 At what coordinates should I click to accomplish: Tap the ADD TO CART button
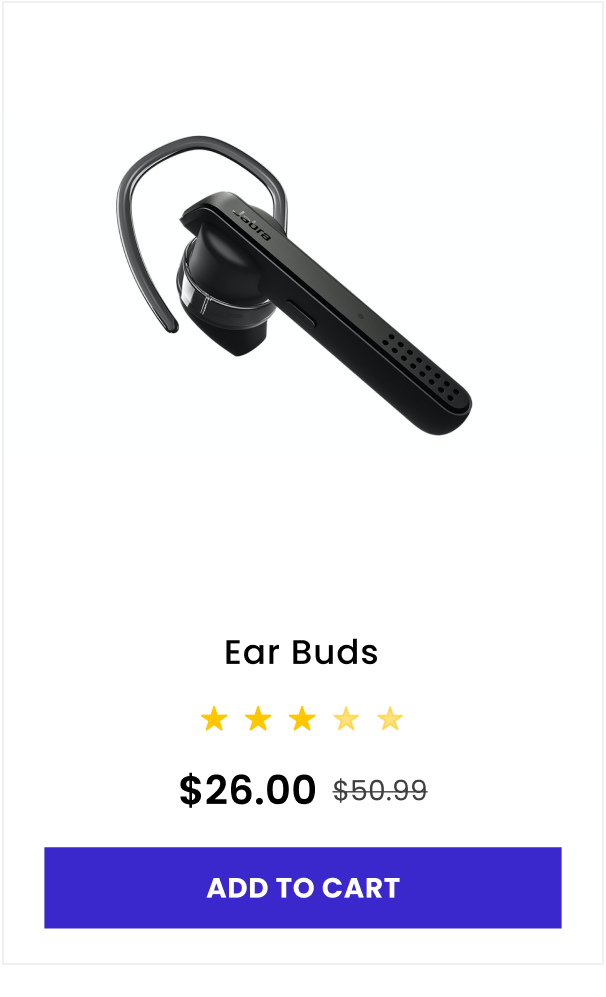click(x=303, y=888)
